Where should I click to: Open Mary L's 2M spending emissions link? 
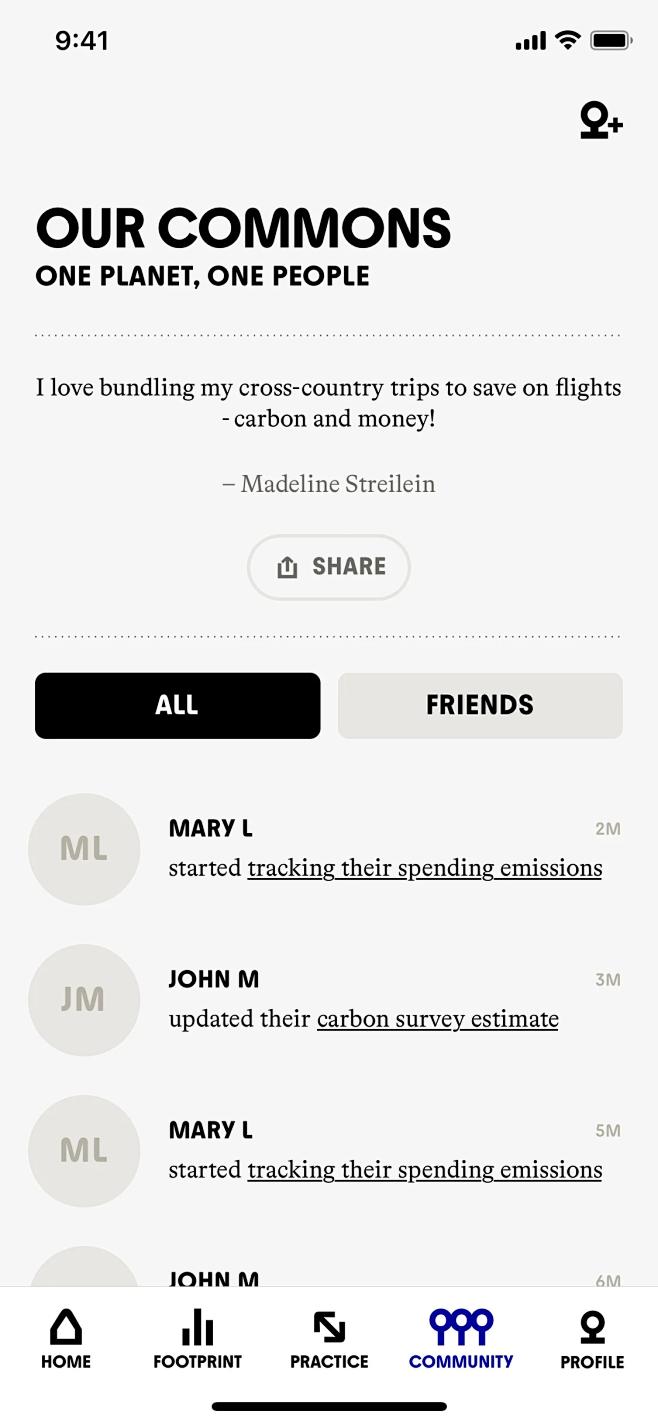[424, 868]
